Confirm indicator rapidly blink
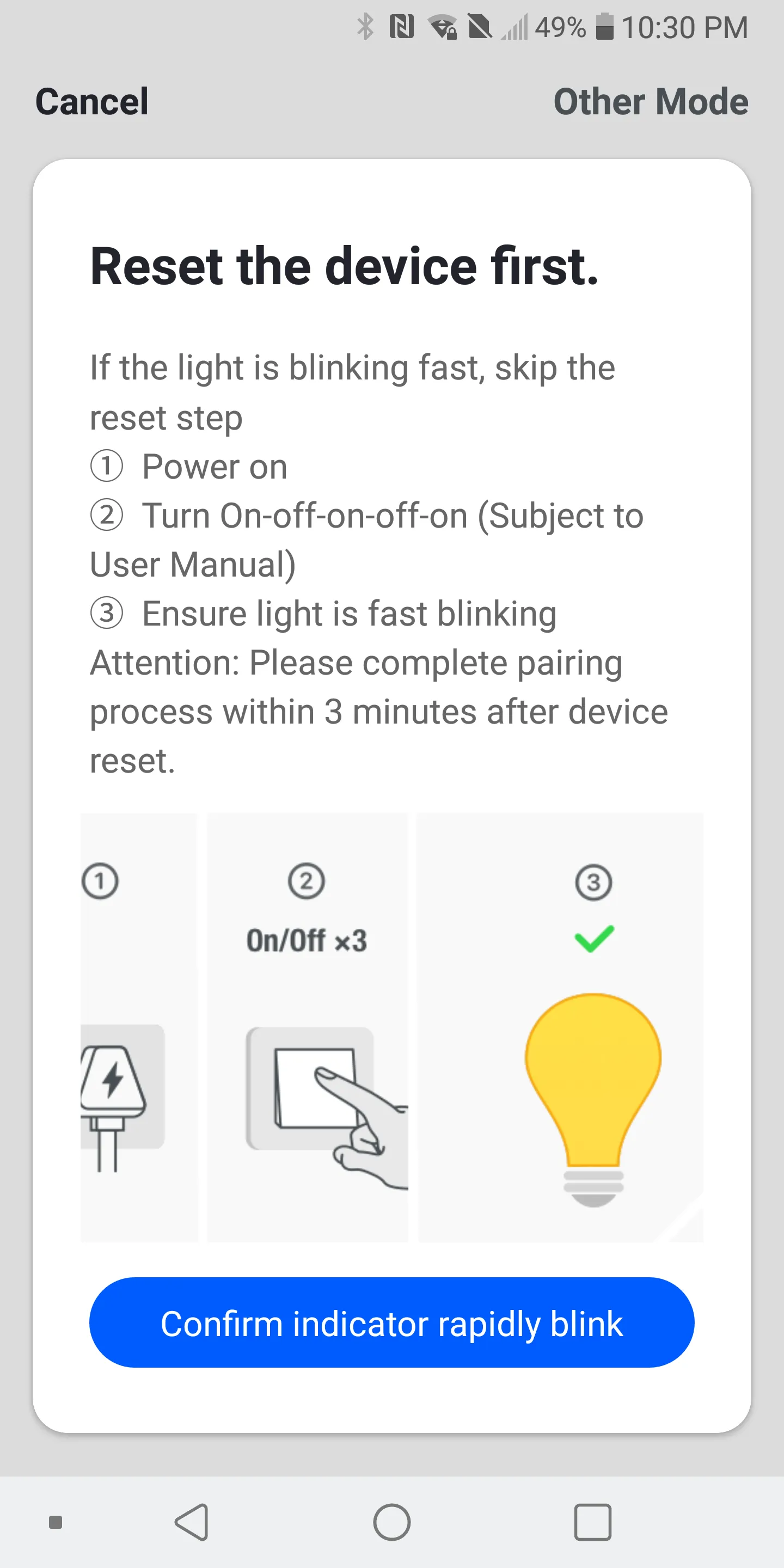 [391, 1324]
